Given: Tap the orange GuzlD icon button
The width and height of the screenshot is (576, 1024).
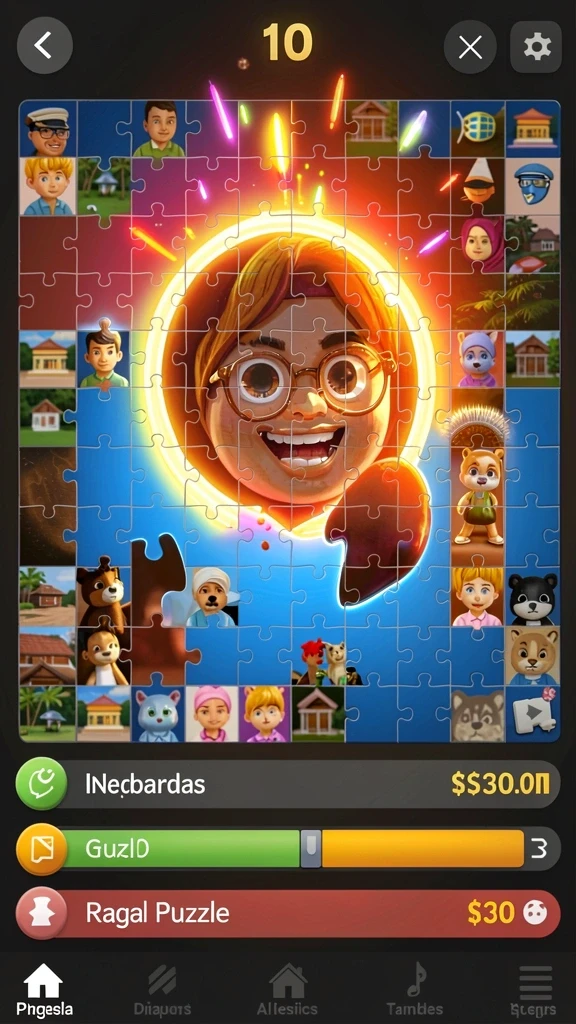Looking at the screenshot, I should point(42,849).
